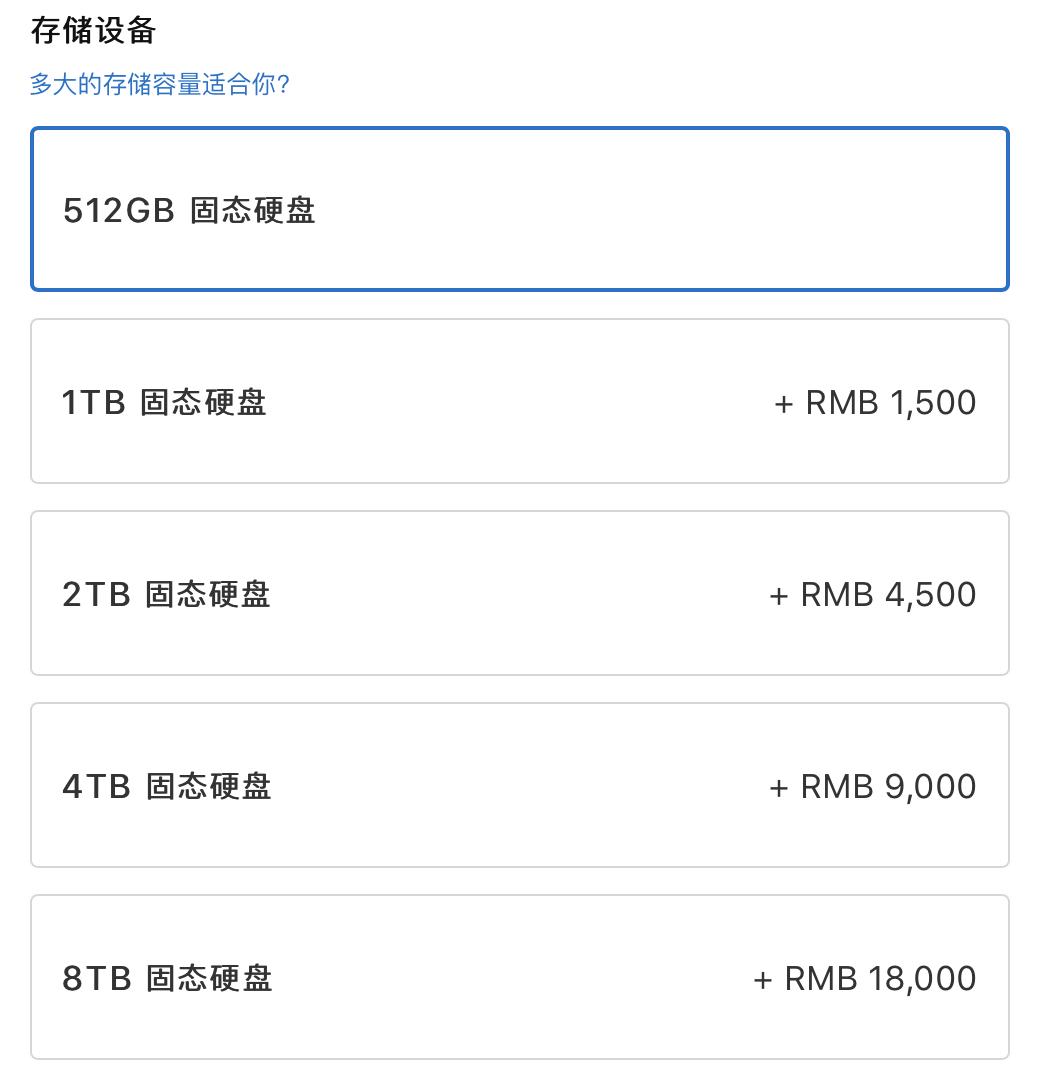Click the + RMB 1,500 price label
This screenshot has height=1090, width=1040.
click(876, 401)
